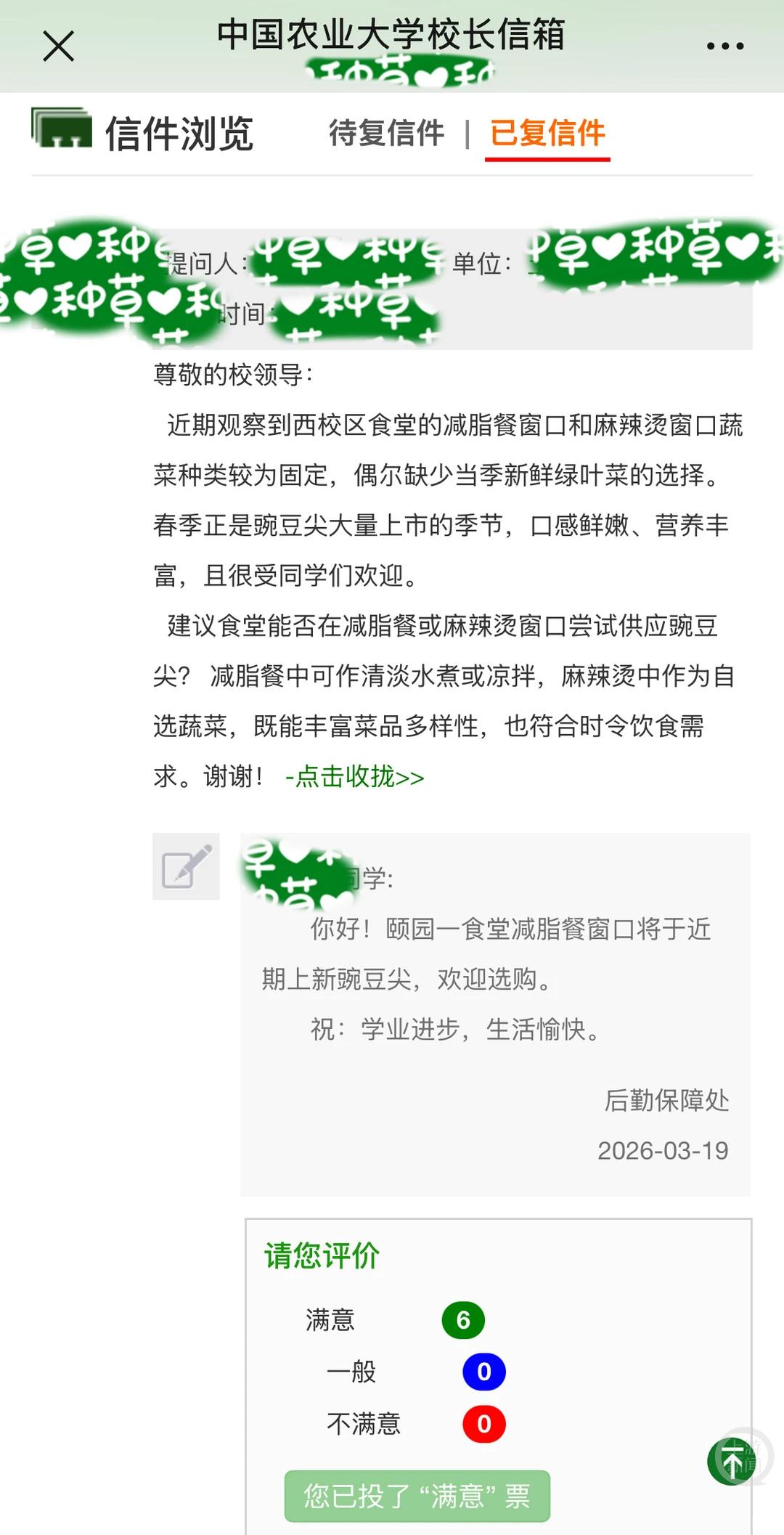The height and width of the screenshot is (1535, 784).
Task: Close the 校长信箱 page
Action: (59, 46)
